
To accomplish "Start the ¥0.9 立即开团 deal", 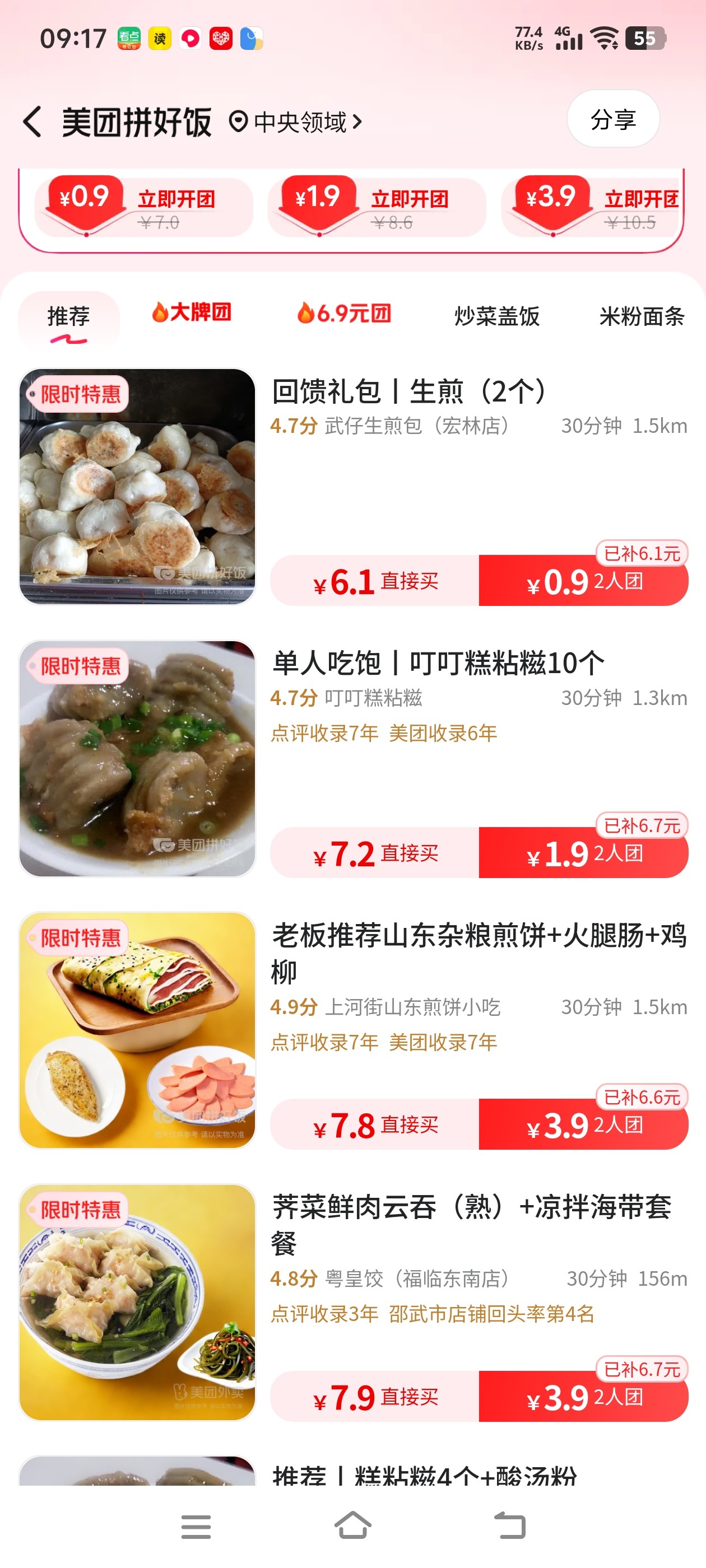I will coord(144,207).
